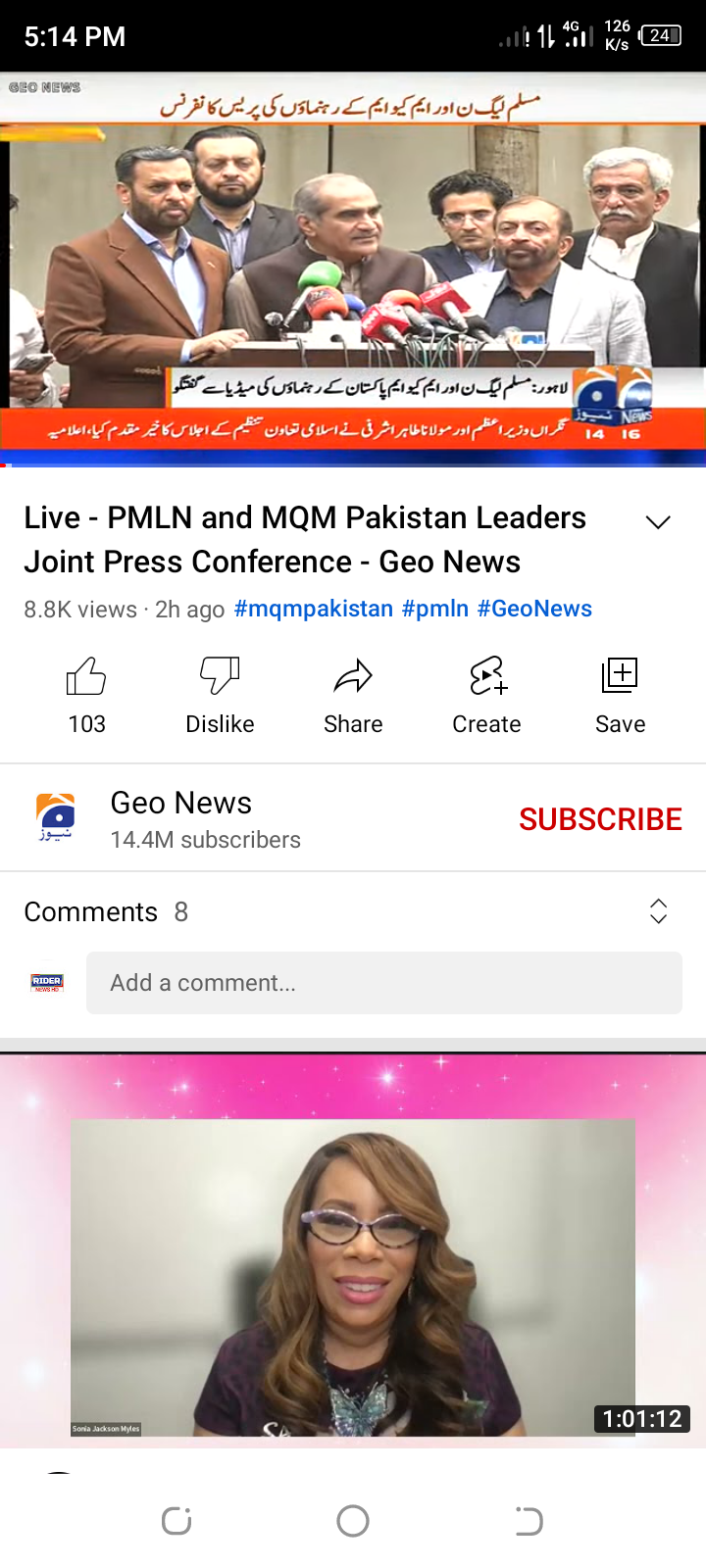Screen dimensions: 706x1568
Task: Save video to a playlist
Action: (620, 694)
